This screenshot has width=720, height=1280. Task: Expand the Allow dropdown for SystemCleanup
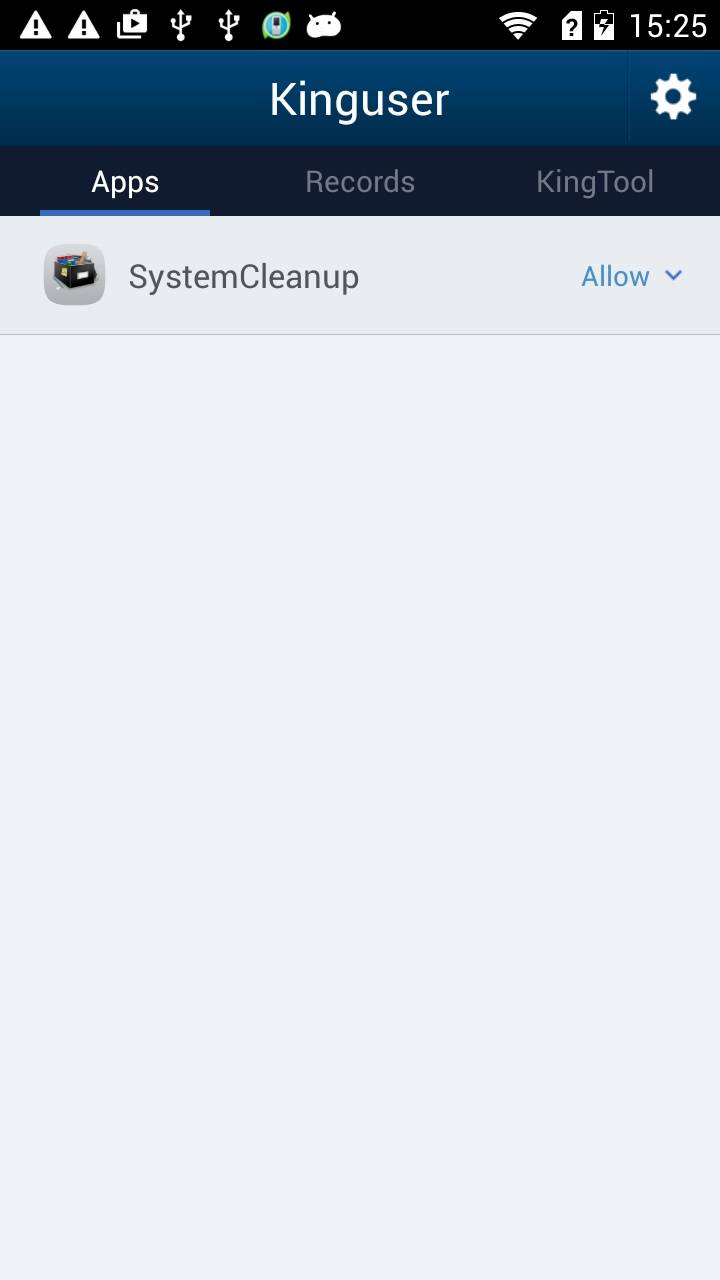(x=632, y=276)
